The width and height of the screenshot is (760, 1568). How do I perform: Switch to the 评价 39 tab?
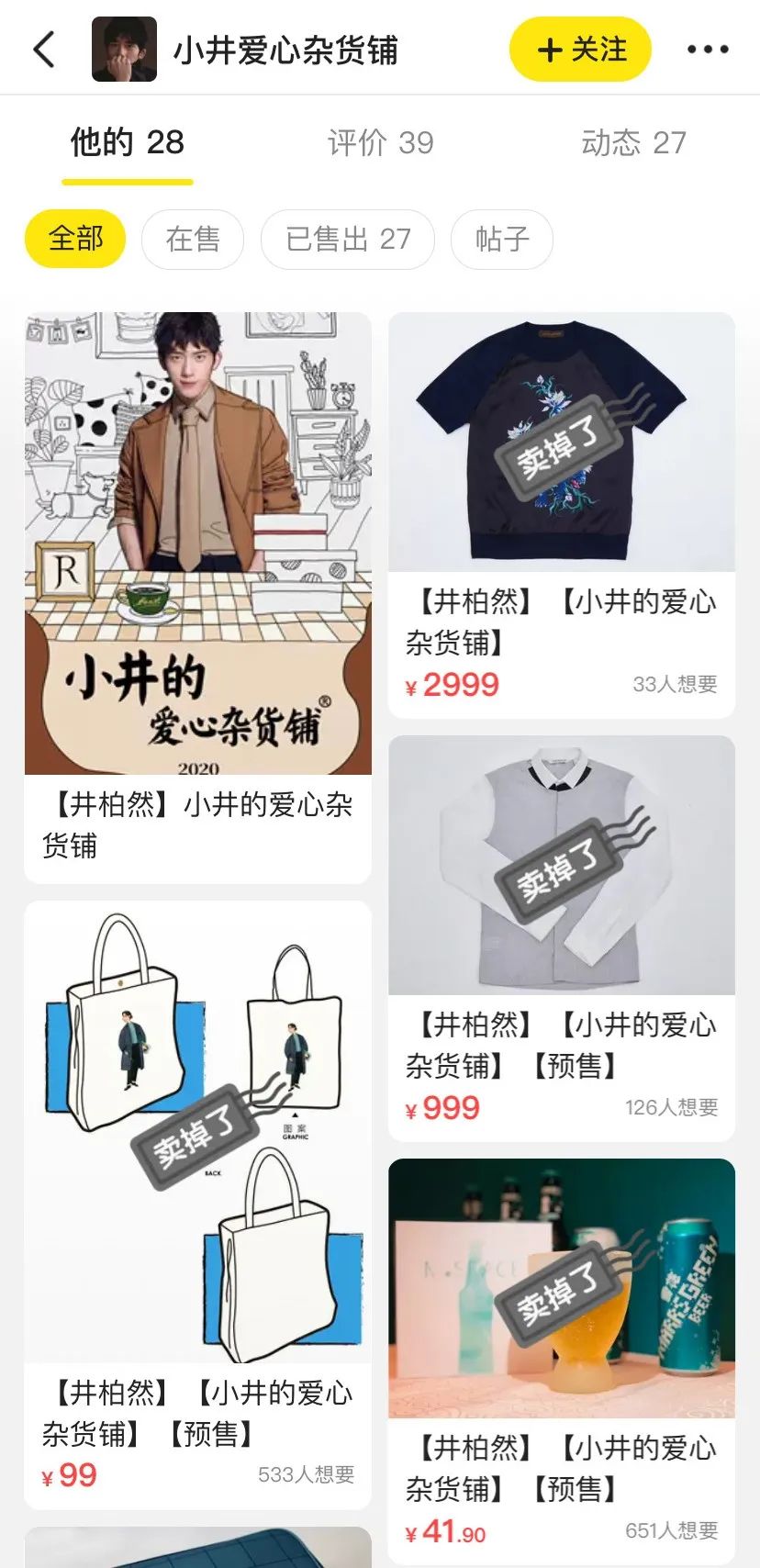[x=380, y=143]
